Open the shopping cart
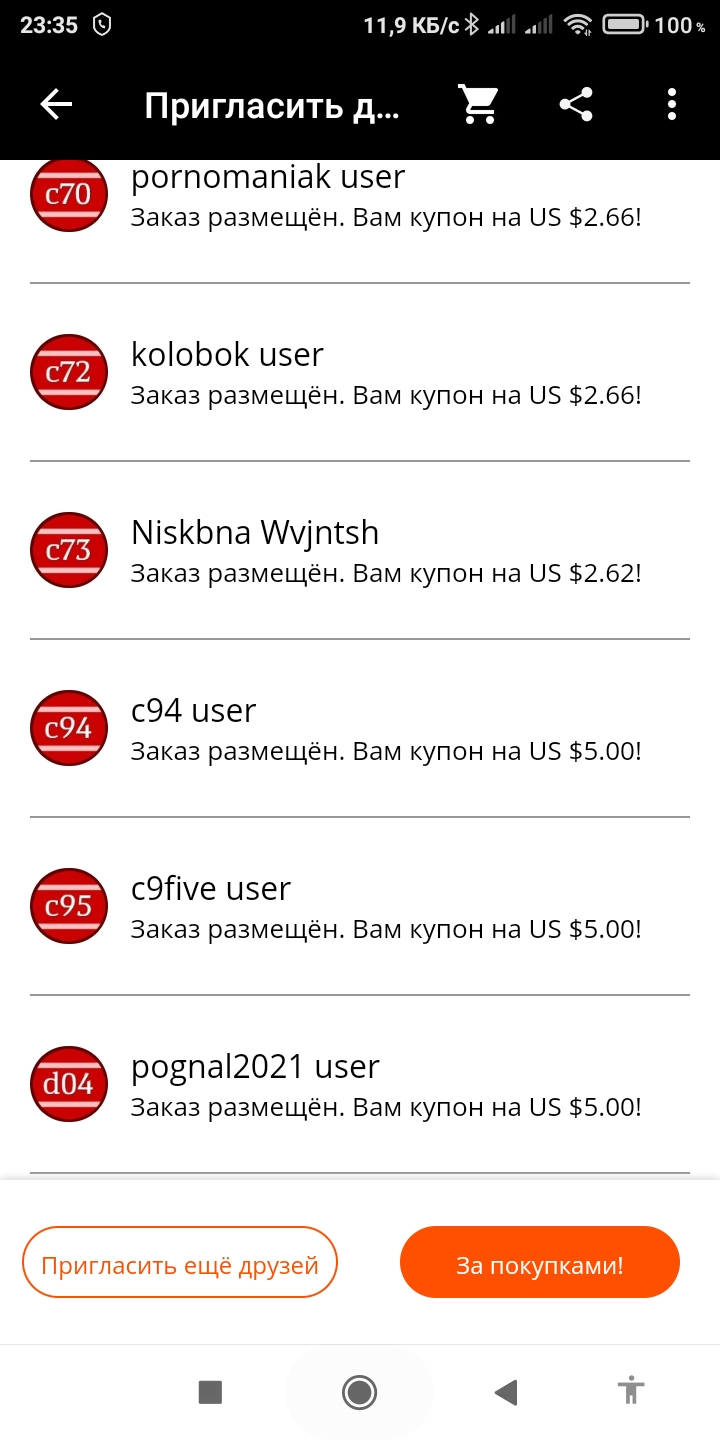 [479, 105]
